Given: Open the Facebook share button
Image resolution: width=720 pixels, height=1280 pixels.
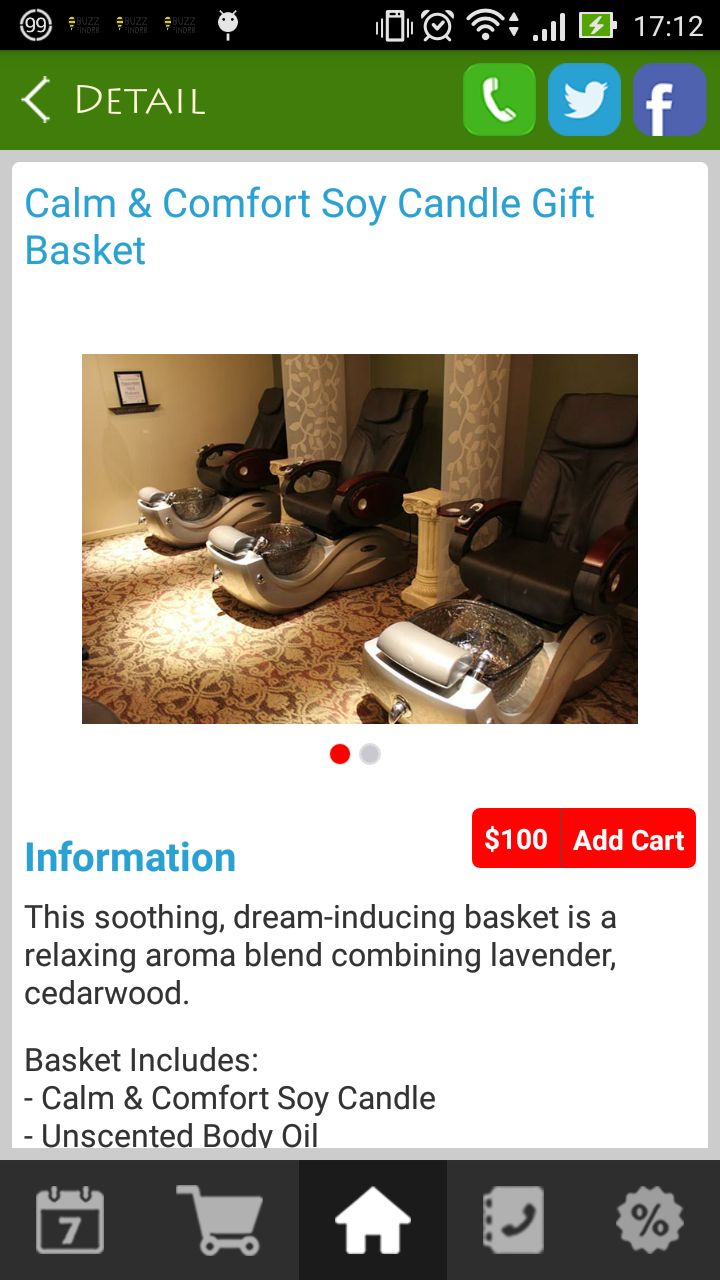Looking at the screenshot, I should click(669, 100).
